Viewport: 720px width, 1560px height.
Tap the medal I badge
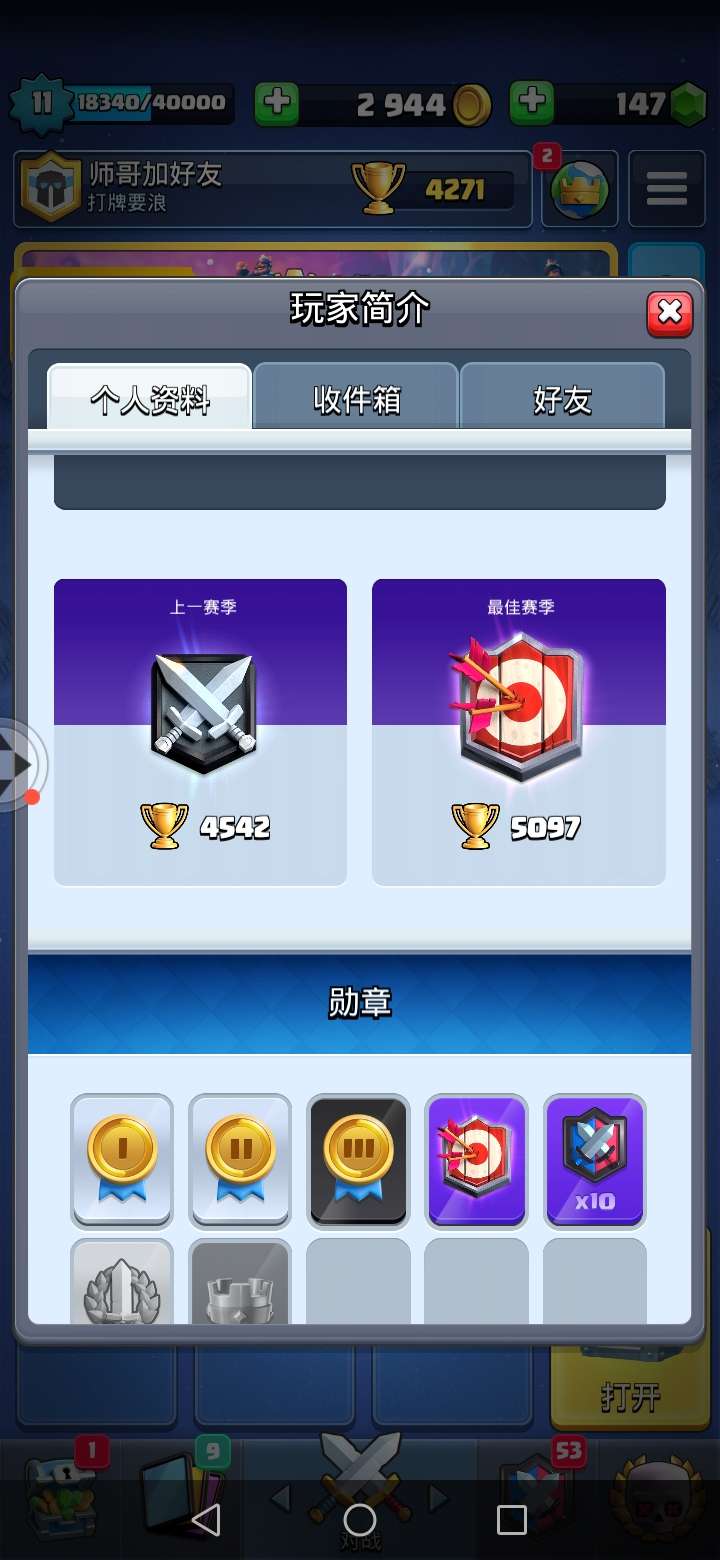tap(122, 1161)
